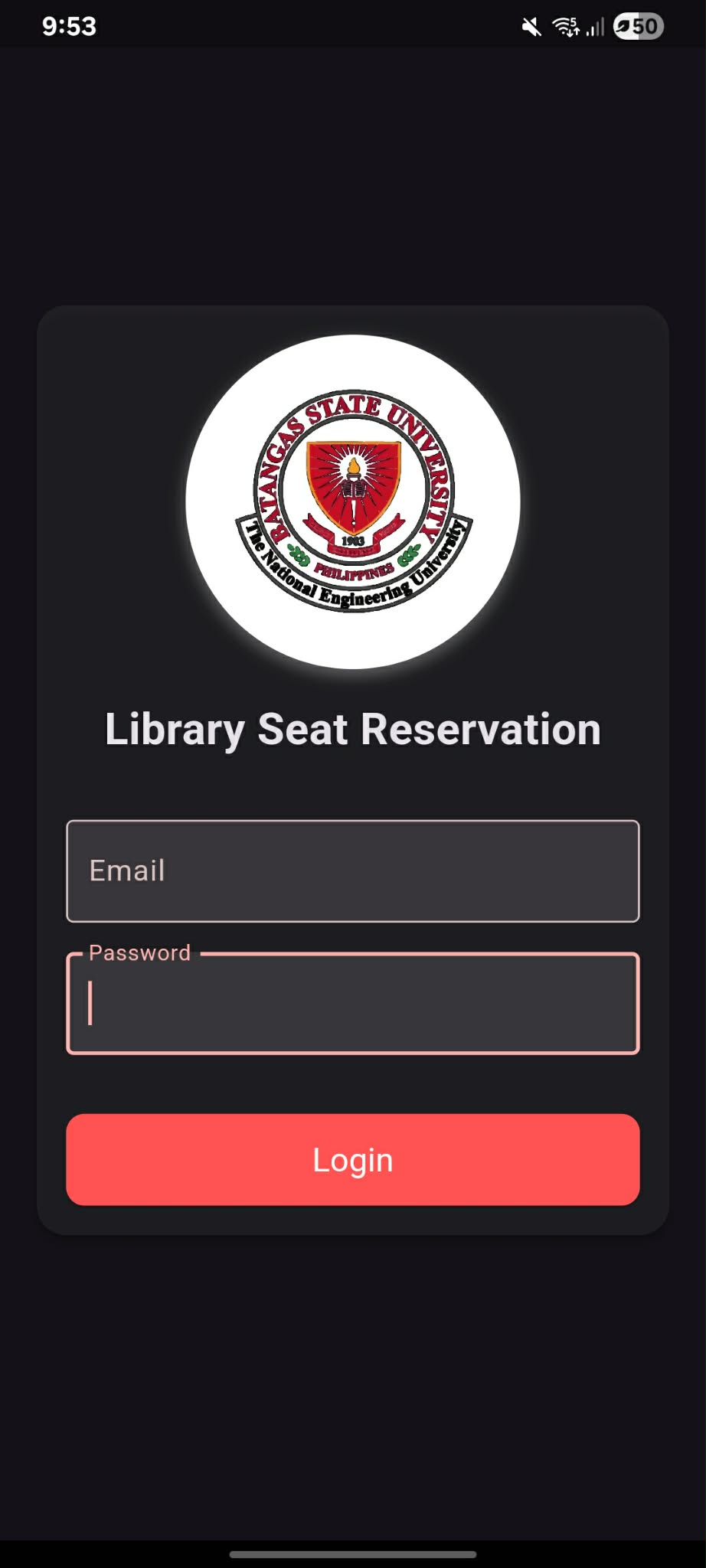The width and height of the screenshot is (706, 1568).
Task: Click inside the Email input field
Action: pos(352,871)
